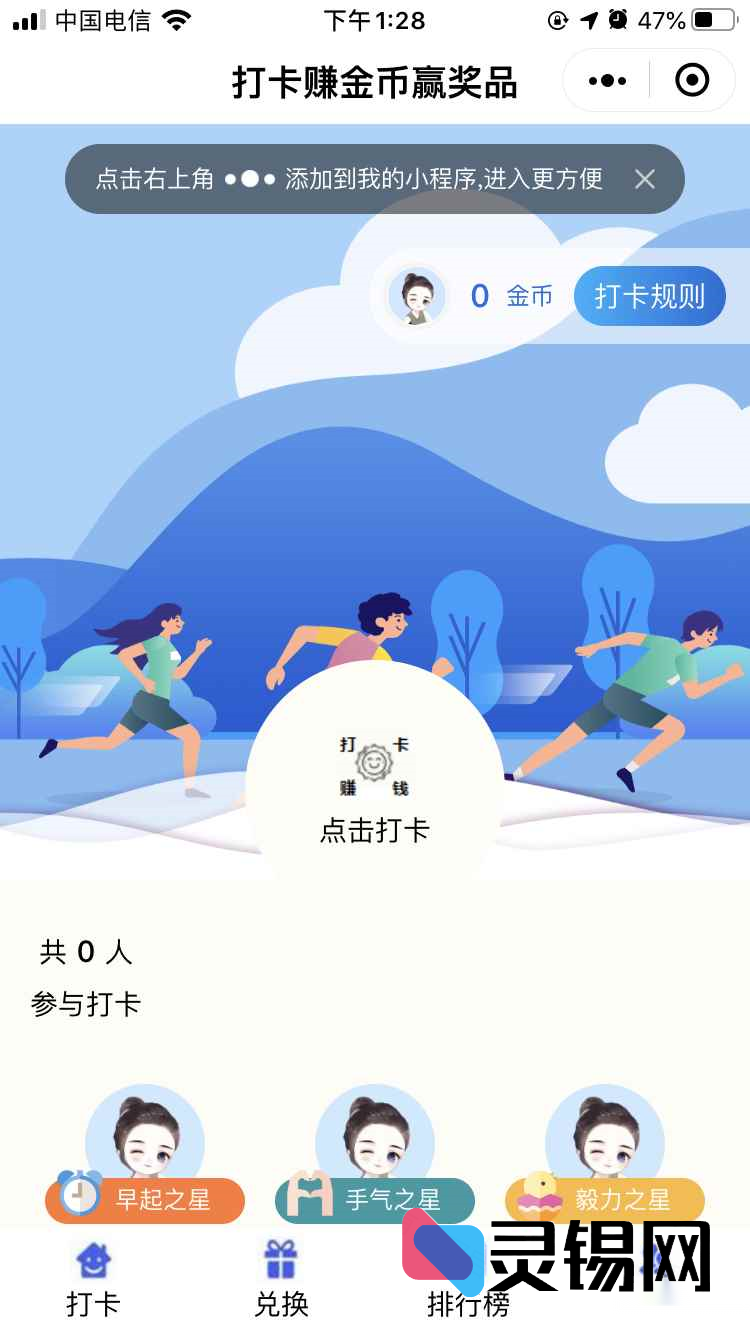Tap the 点击打卡 check-in circle
The image size is (750, 1334).
pyautogui.click(x=374, y=790)
